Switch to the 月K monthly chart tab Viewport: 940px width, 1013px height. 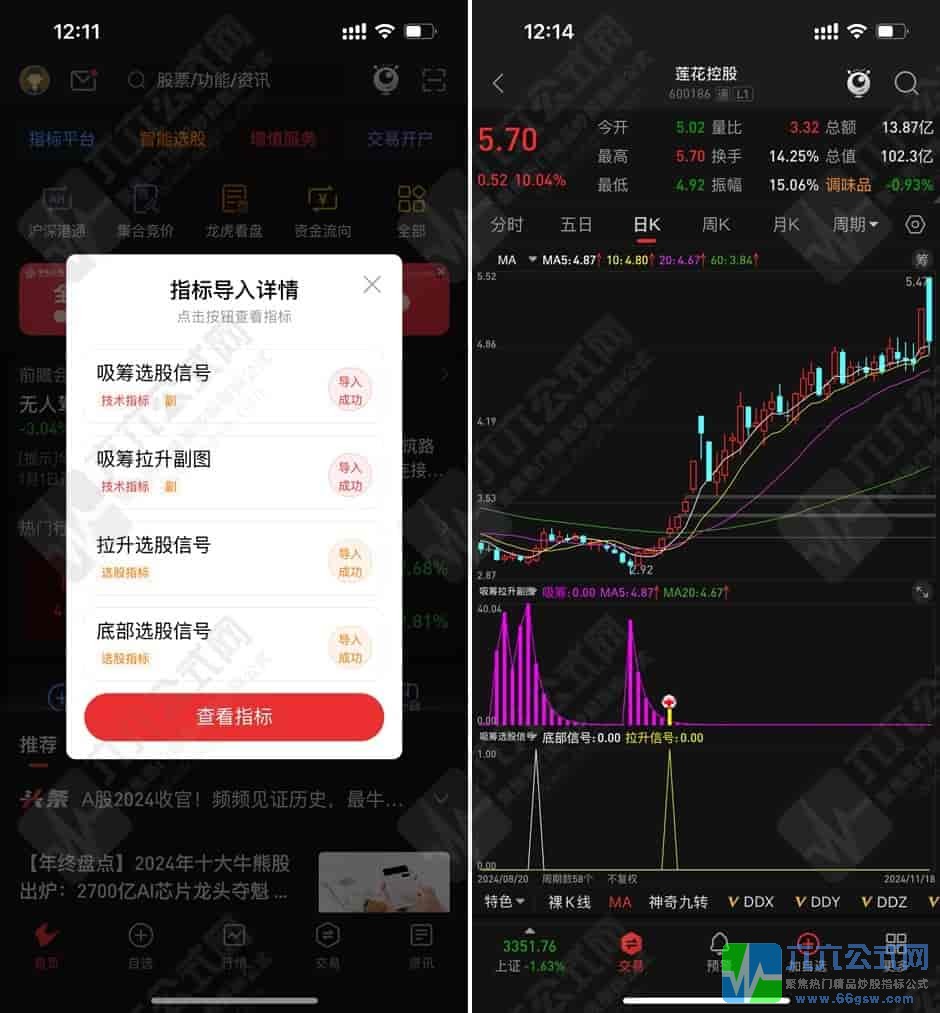(785, 225)
